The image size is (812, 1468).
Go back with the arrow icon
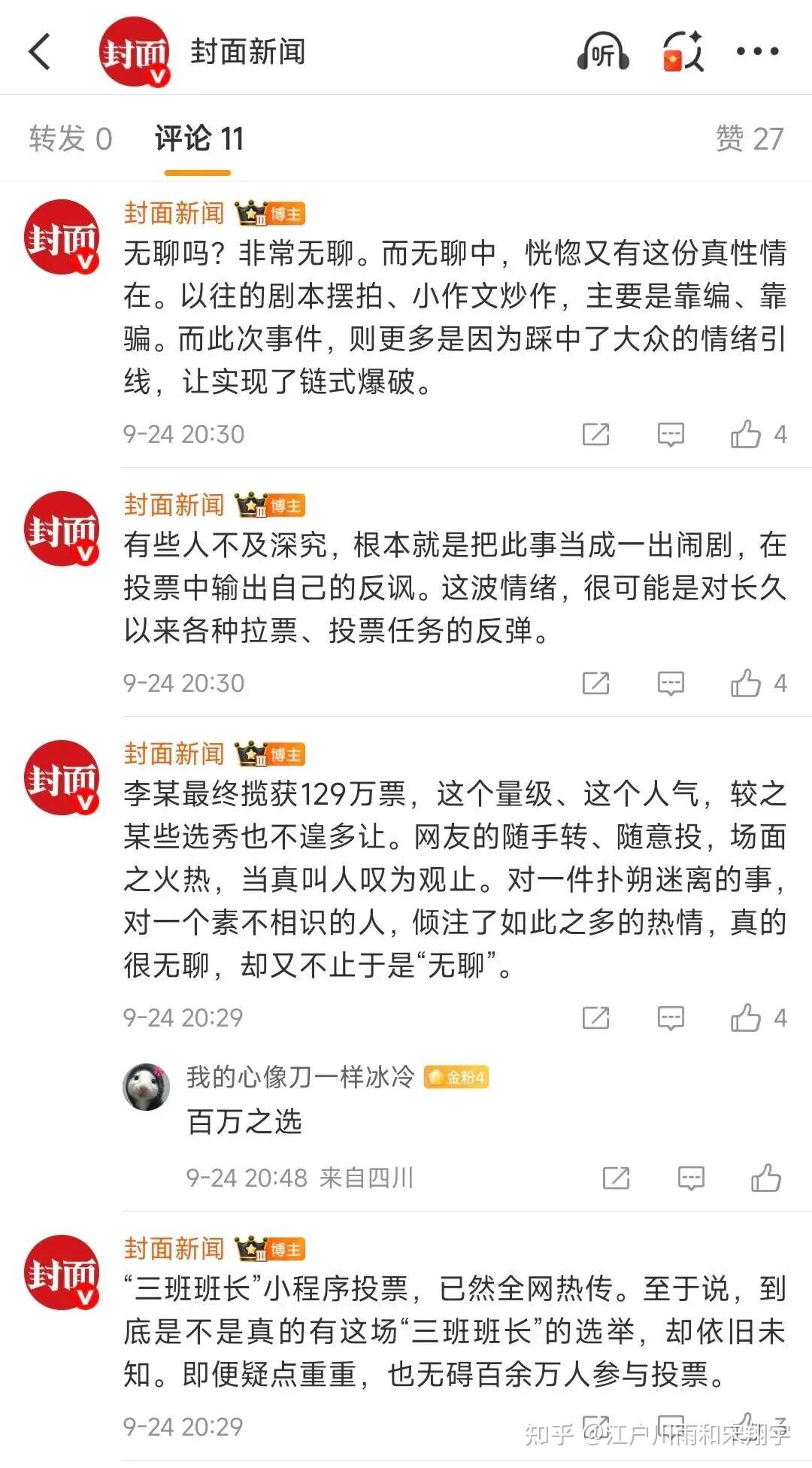pos(41,52)
